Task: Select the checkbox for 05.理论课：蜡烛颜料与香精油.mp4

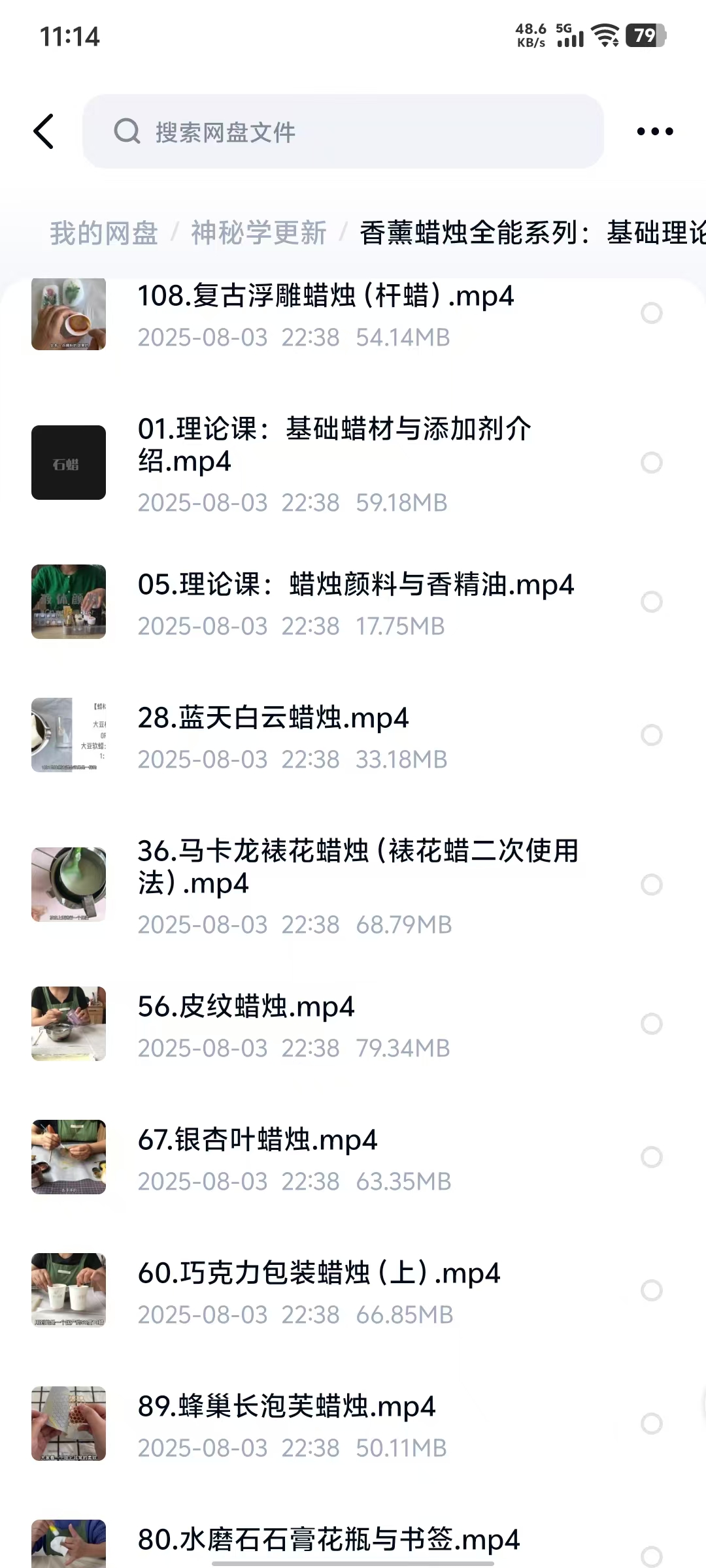Action: (x=651, y=602)
